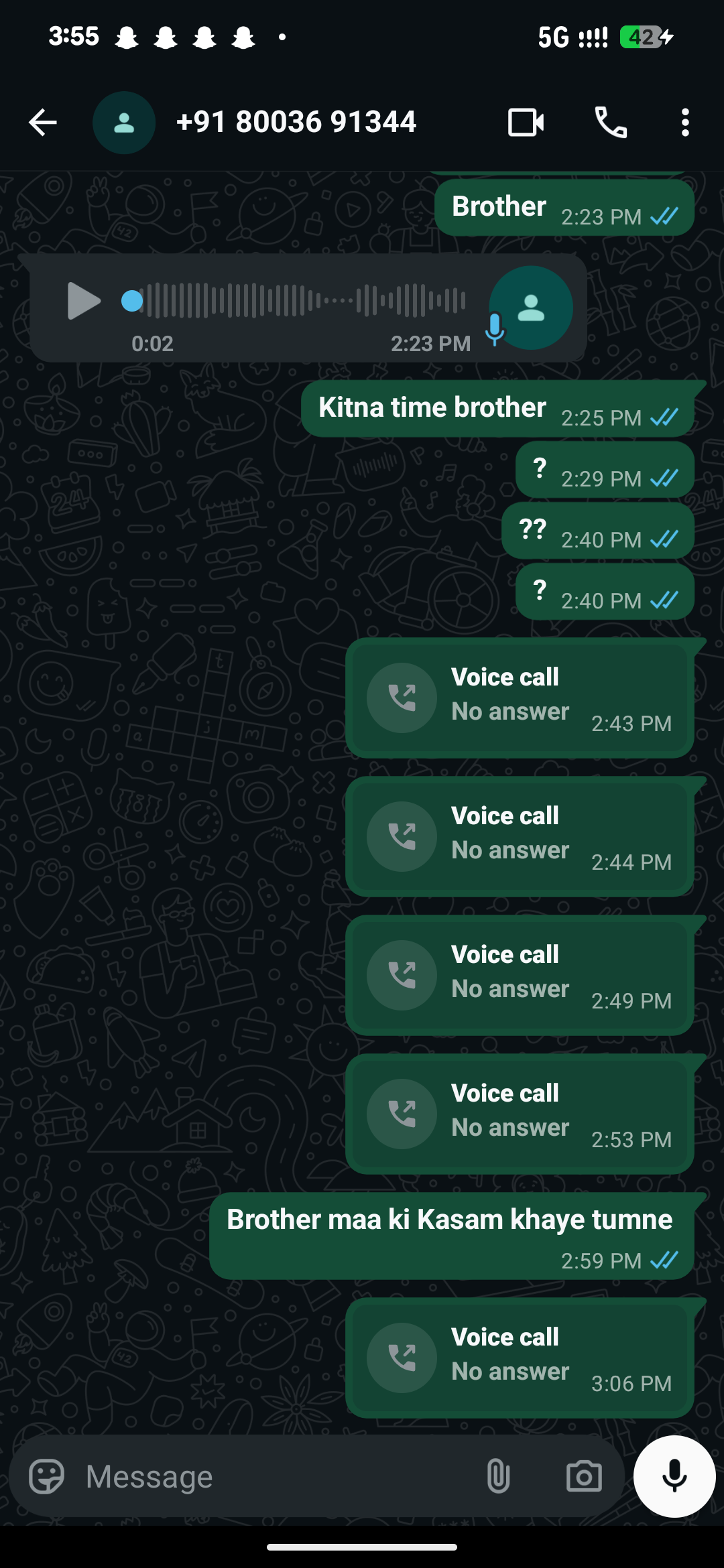This screenshot has height=1568, width=724.
Task: Open the more options menu
Action: point(684,123)
